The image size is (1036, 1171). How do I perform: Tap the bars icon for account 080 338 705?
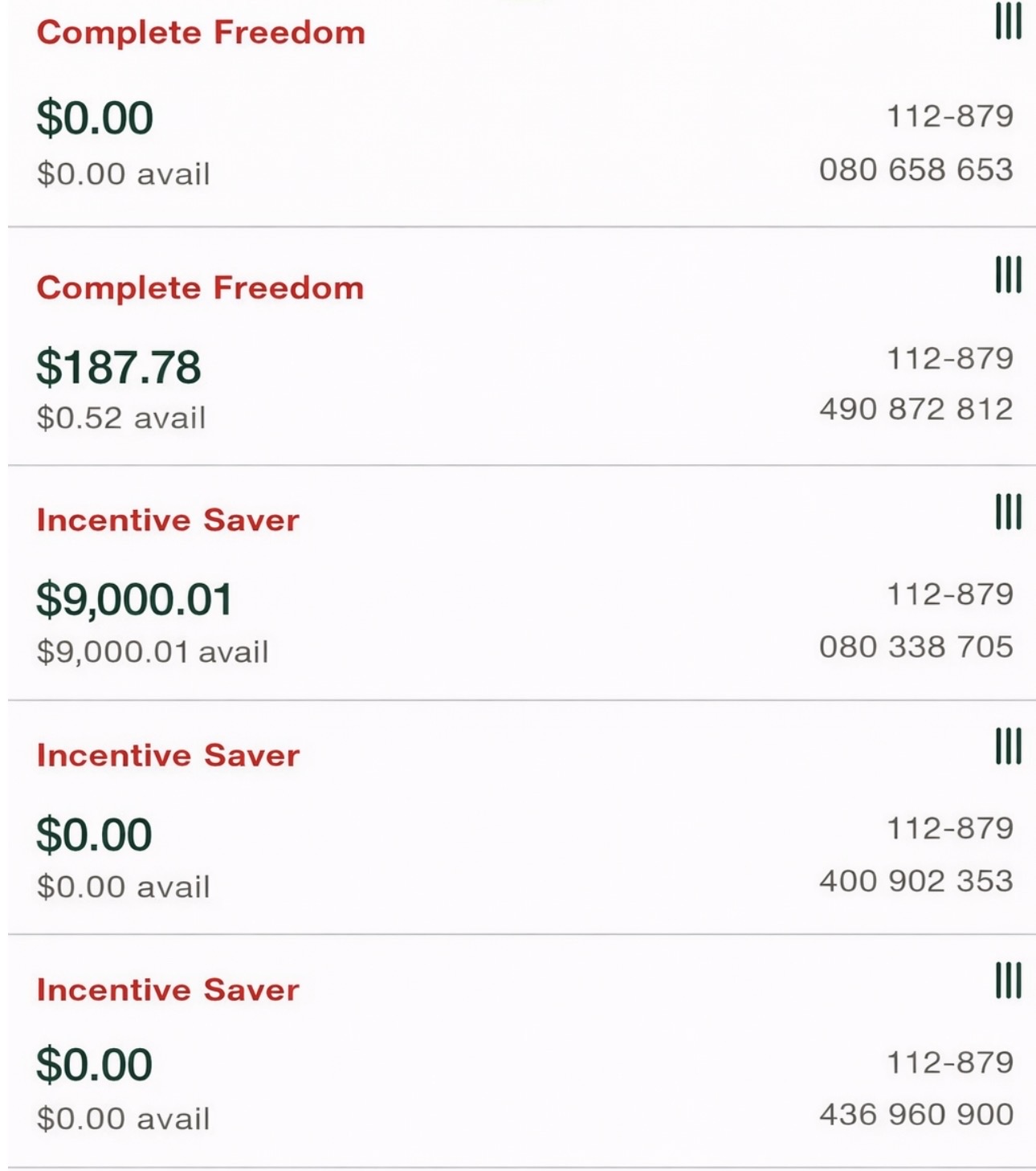(1008, 512)
